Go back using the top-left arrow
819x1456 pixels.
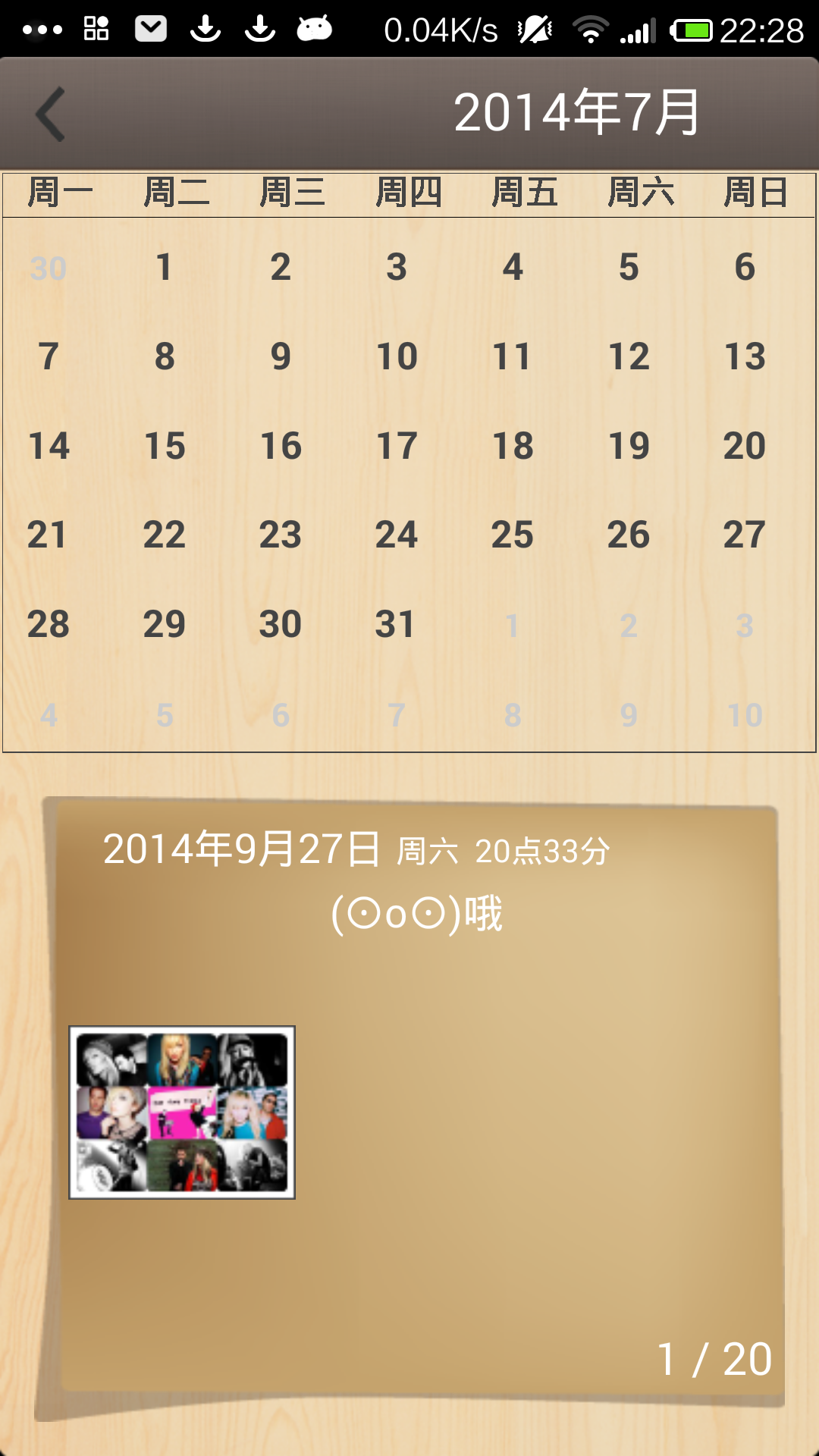51,115
